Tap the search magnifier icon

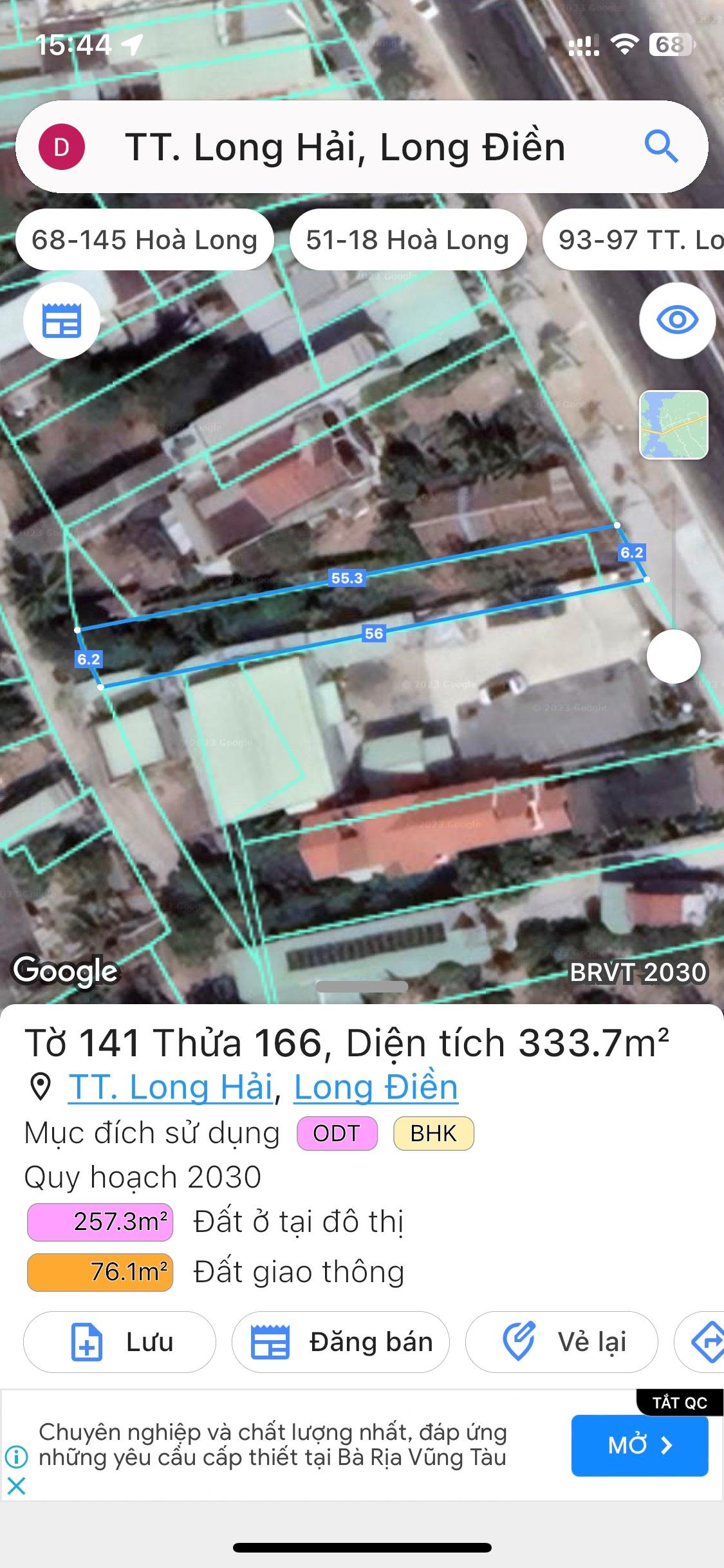pyautogui.click(x=661, y=147)
